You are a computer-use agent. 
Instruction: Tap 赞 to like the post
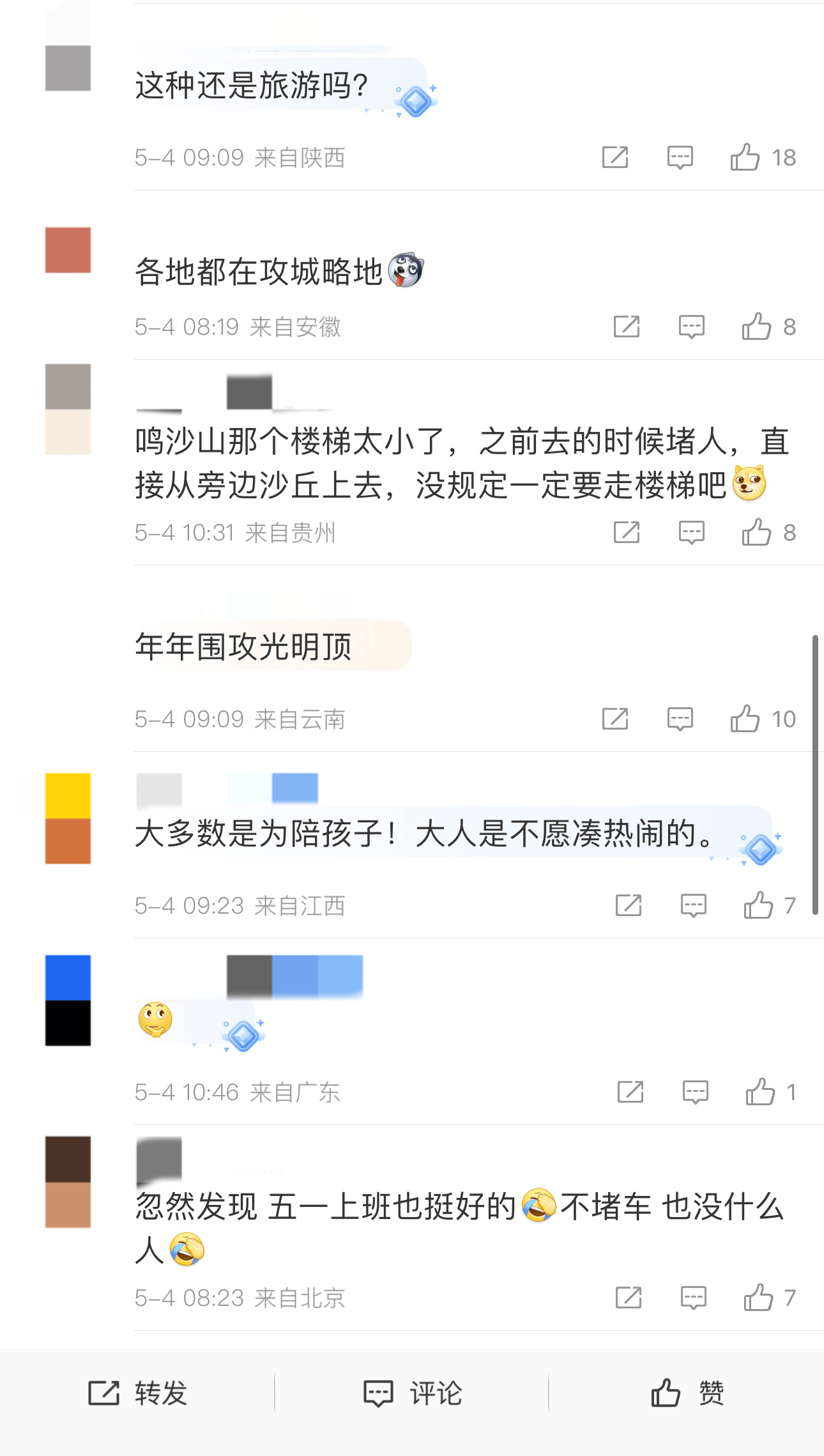click(x=687, y=1393)
